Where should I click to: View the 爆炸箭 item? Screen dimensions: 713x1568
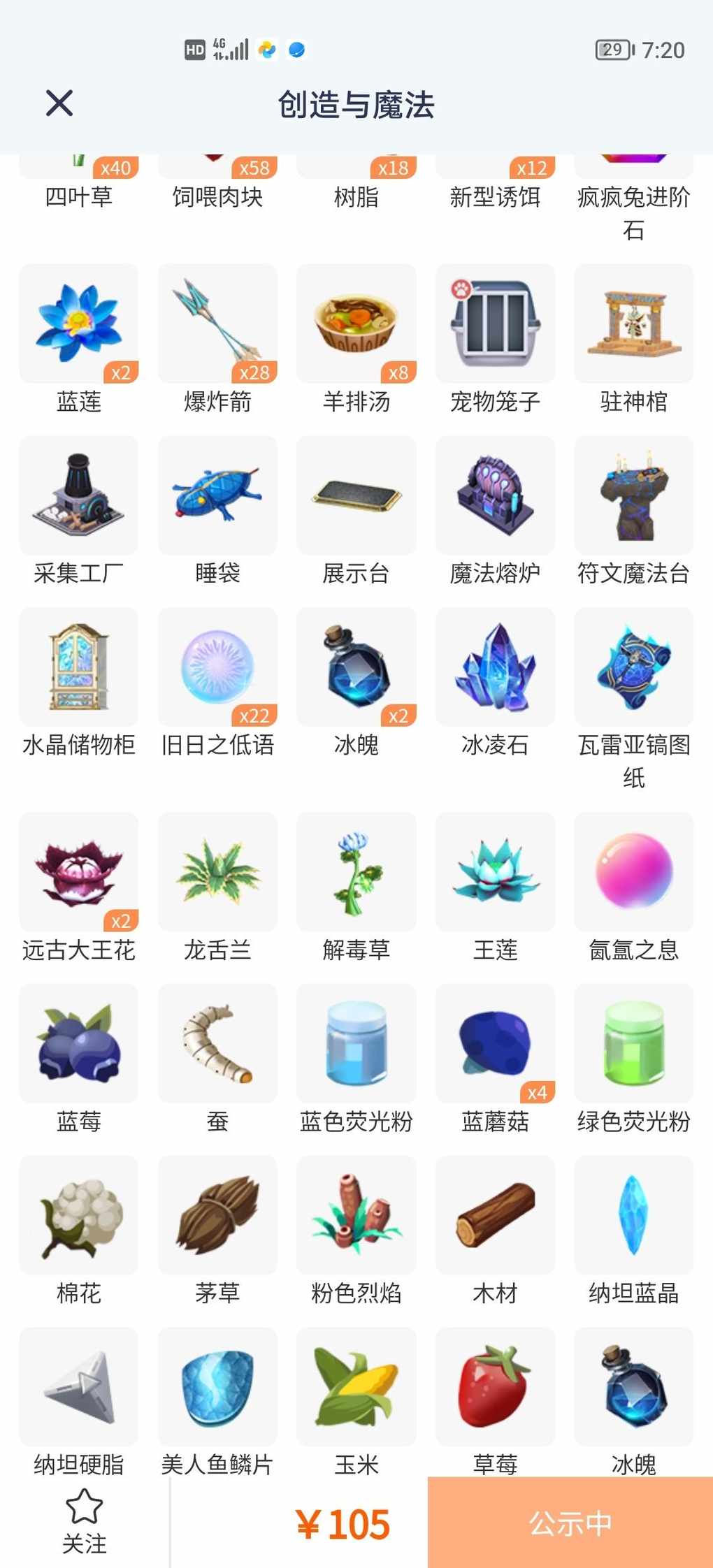coord(217,324)
